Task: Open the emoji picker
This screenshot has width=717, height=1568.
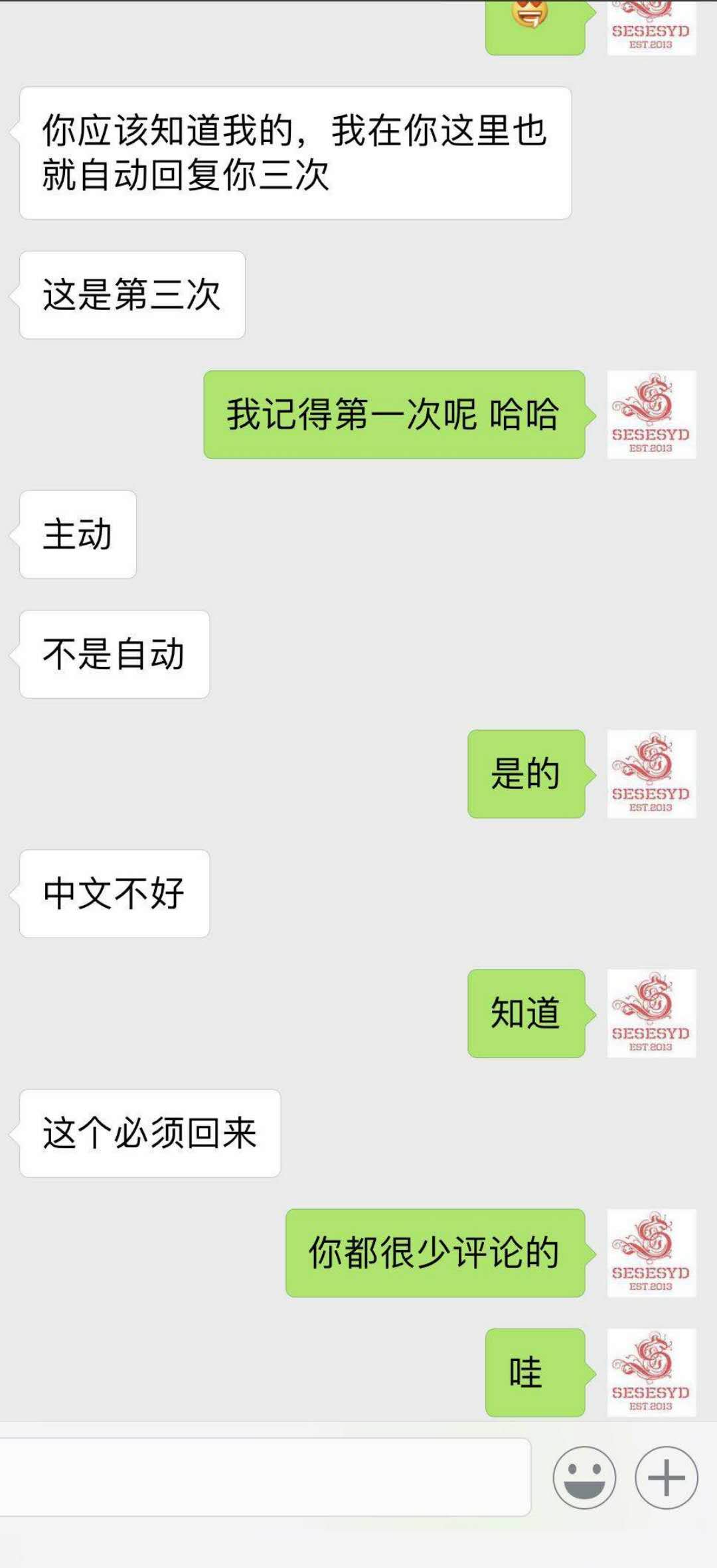Action: (584, 1477)
